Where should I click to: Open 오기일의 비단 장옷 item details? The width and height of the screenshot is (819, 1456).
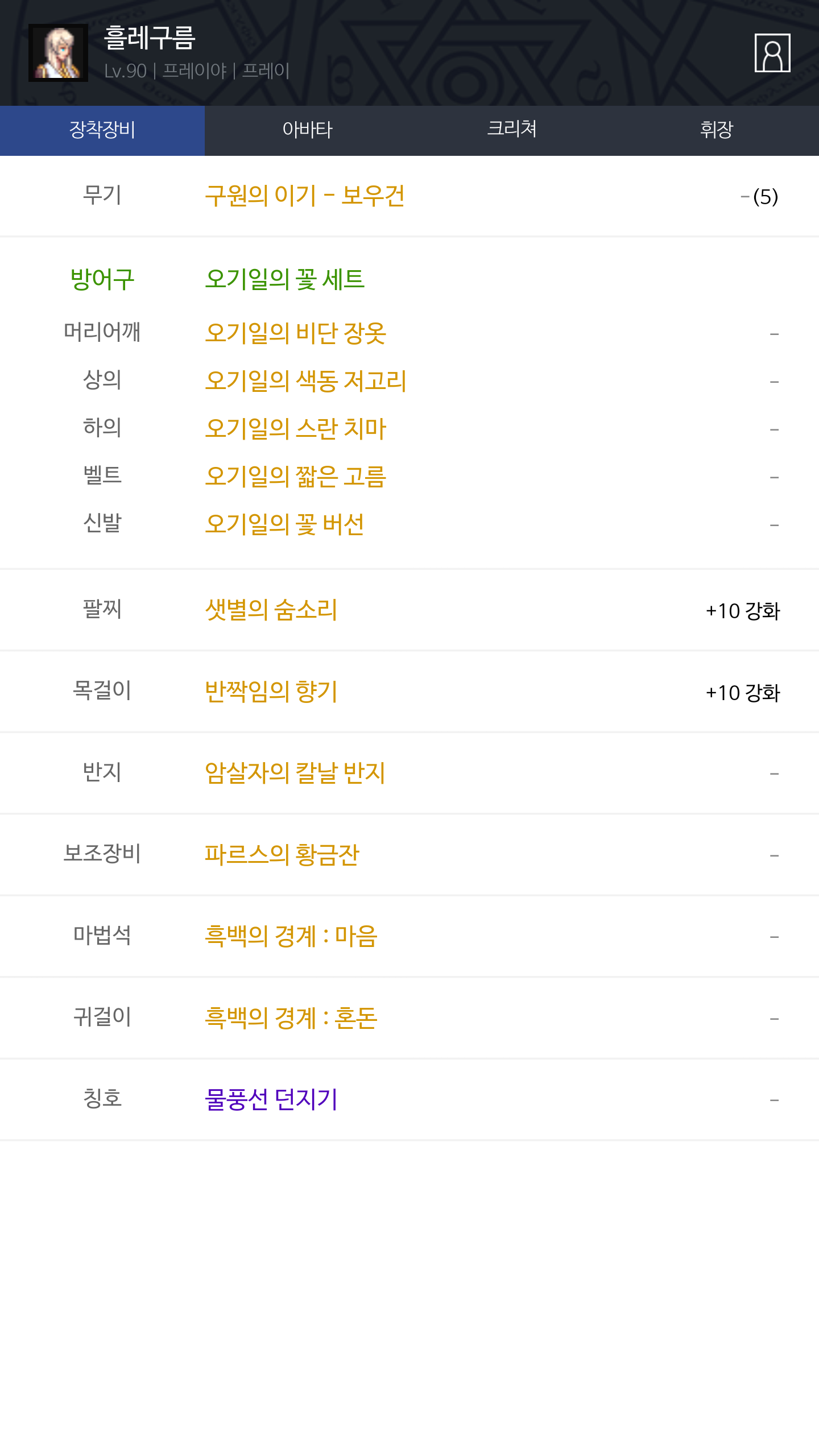click(295, 333)
